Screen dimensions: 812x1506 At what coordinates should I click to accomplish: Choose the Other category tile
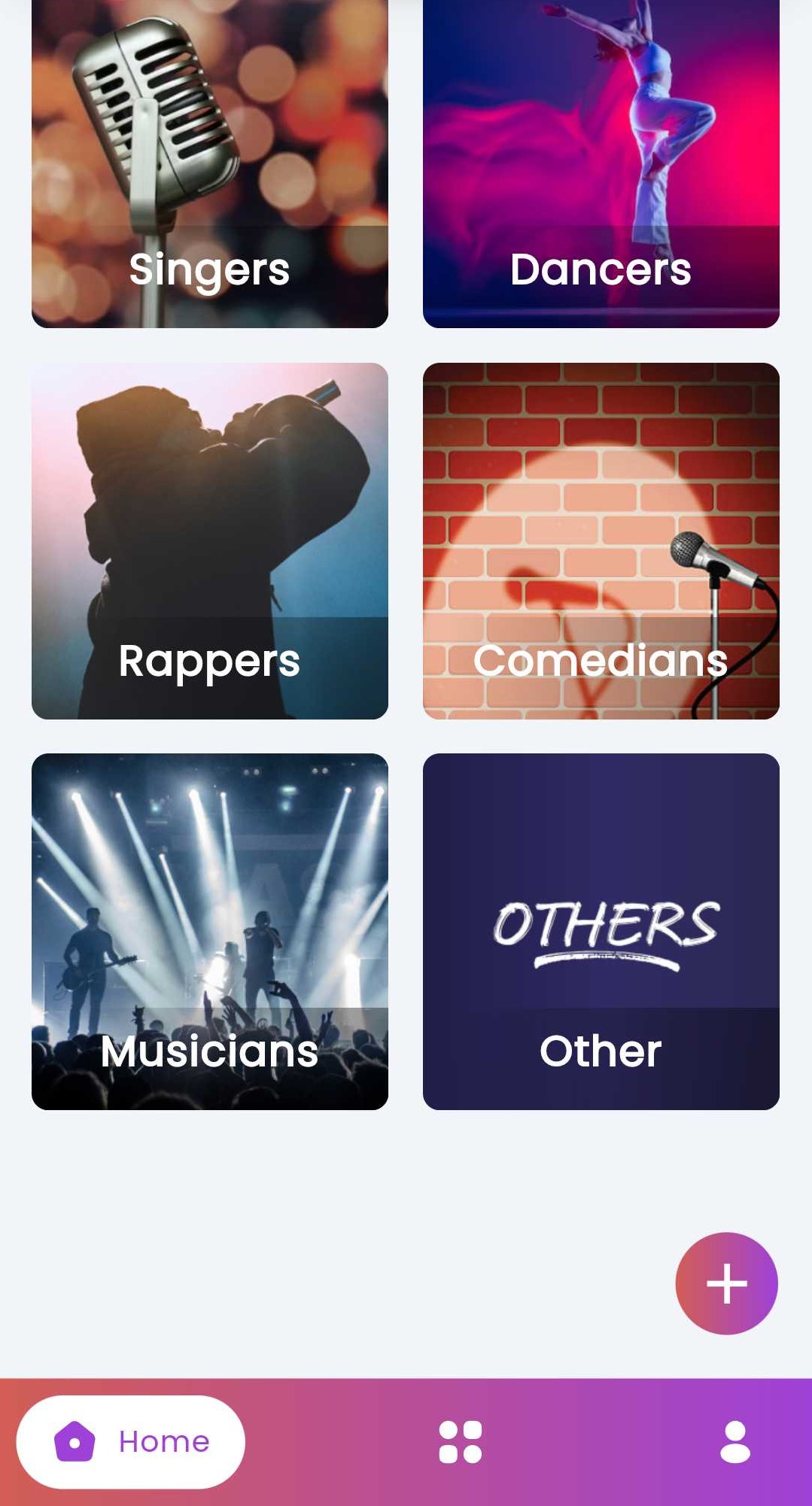601,931
